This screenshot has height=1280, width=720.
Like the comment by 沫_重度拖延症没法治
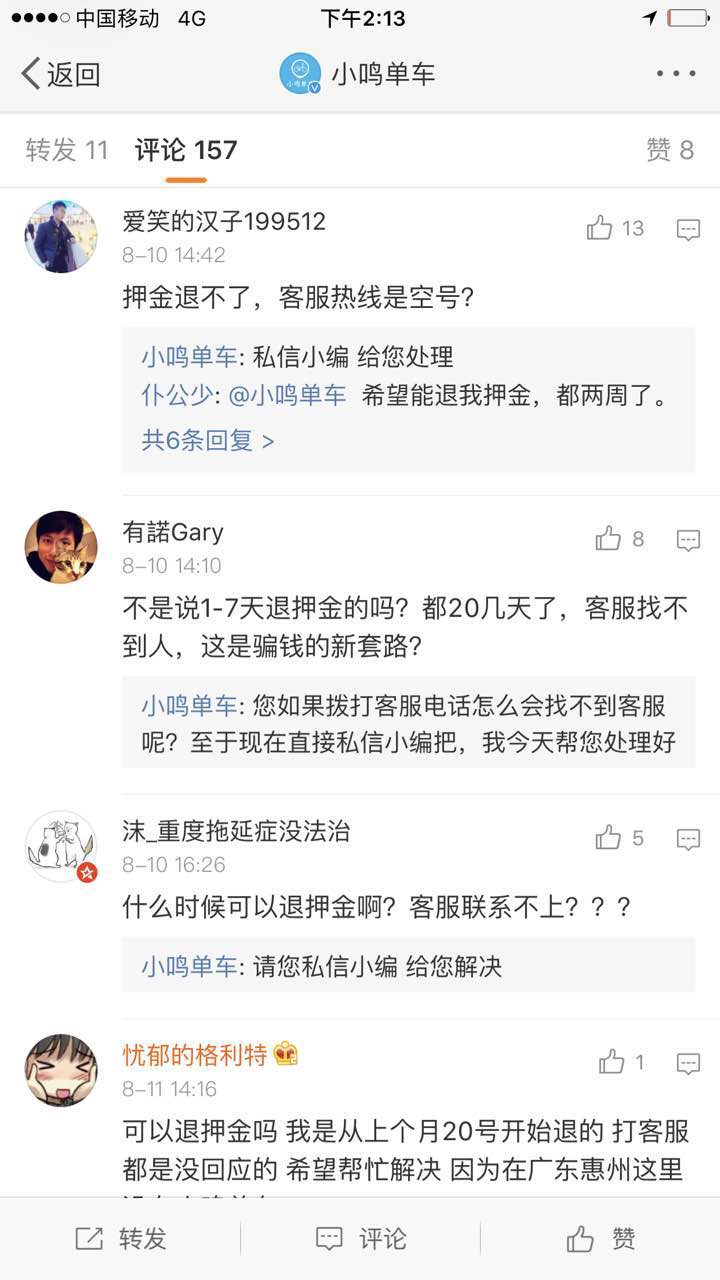tap(620, 838)
